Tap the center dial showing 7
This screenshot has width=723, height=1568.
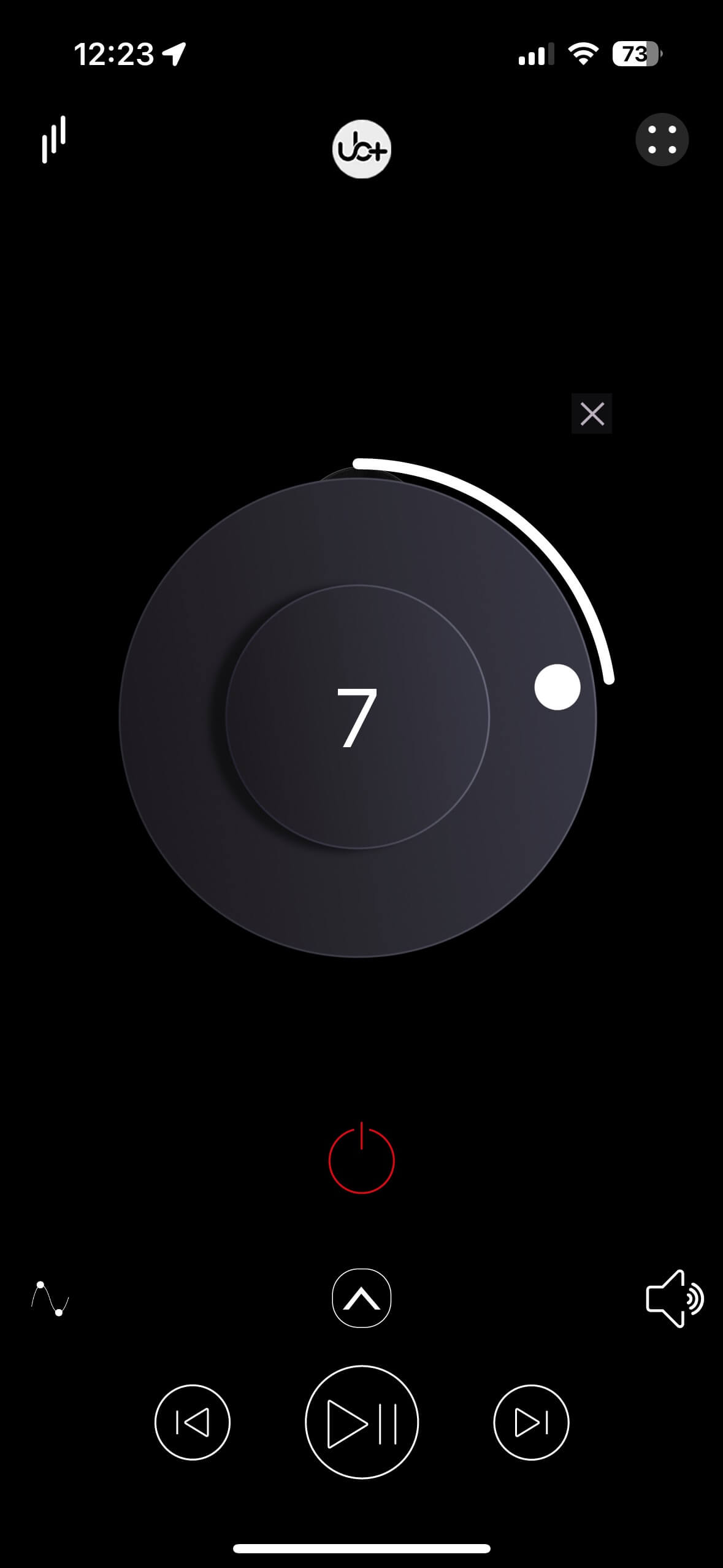(x=358, y=717)
